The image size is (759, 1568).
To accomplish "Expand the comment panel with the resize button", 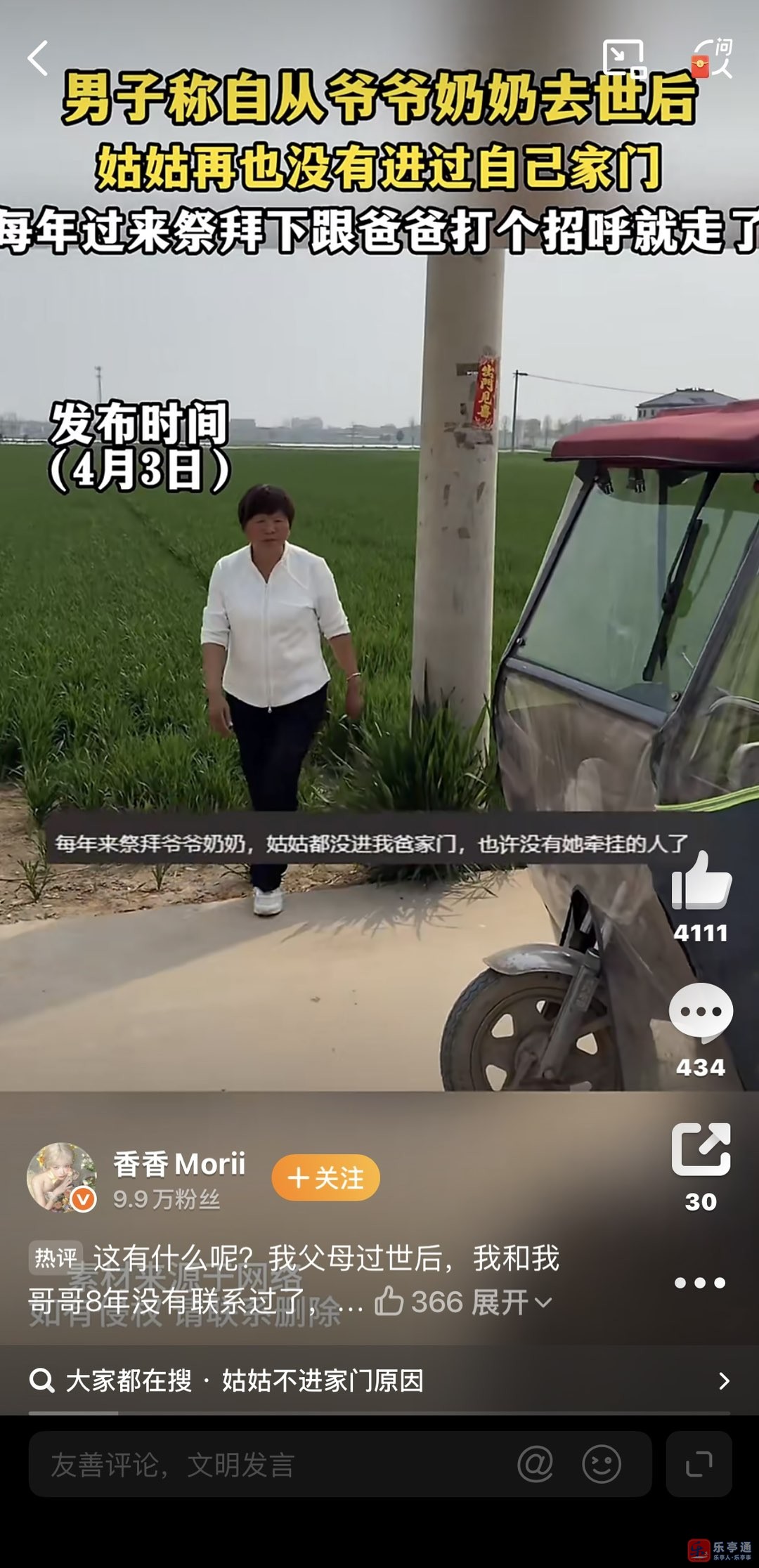I will click(x=699, y=1464).
